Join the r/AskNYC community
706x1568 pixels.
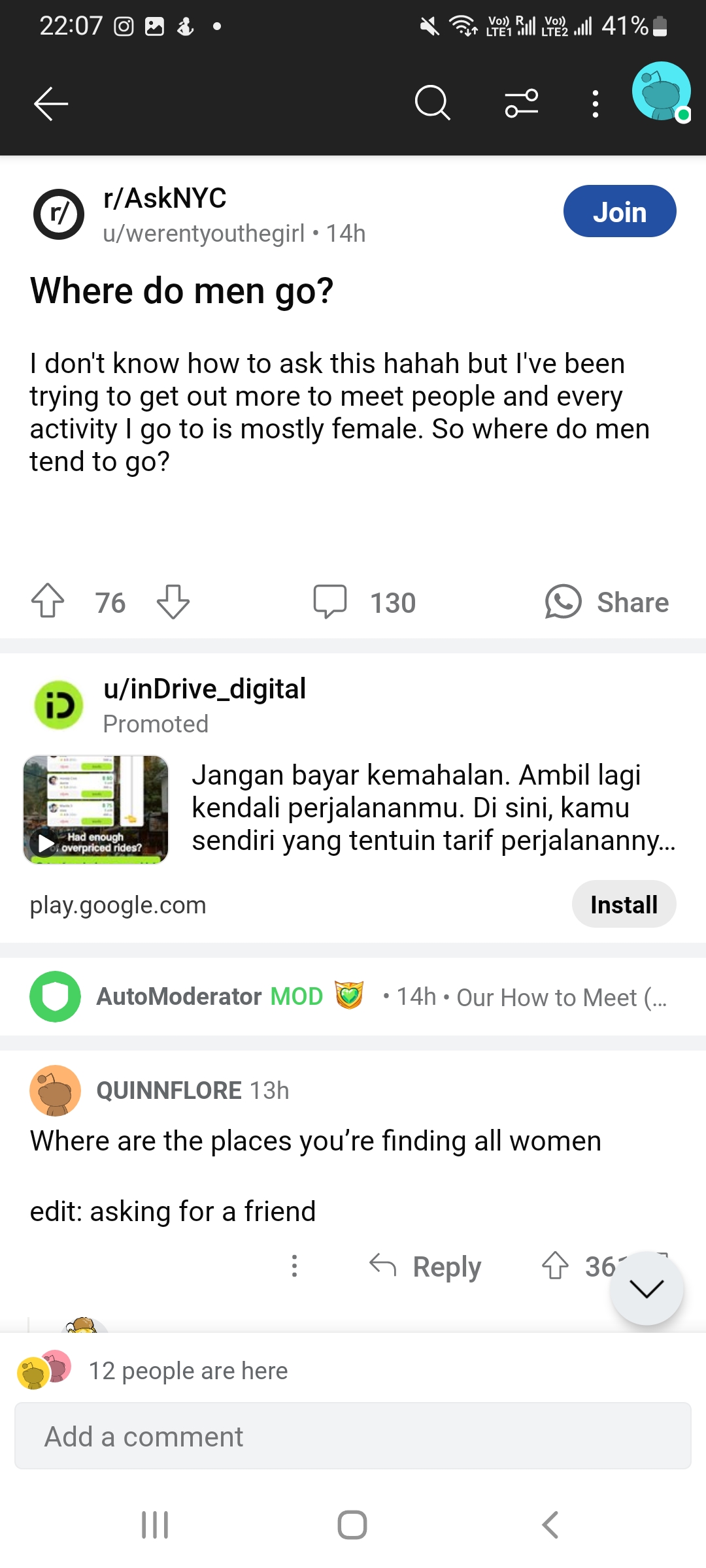click(619, 210)
